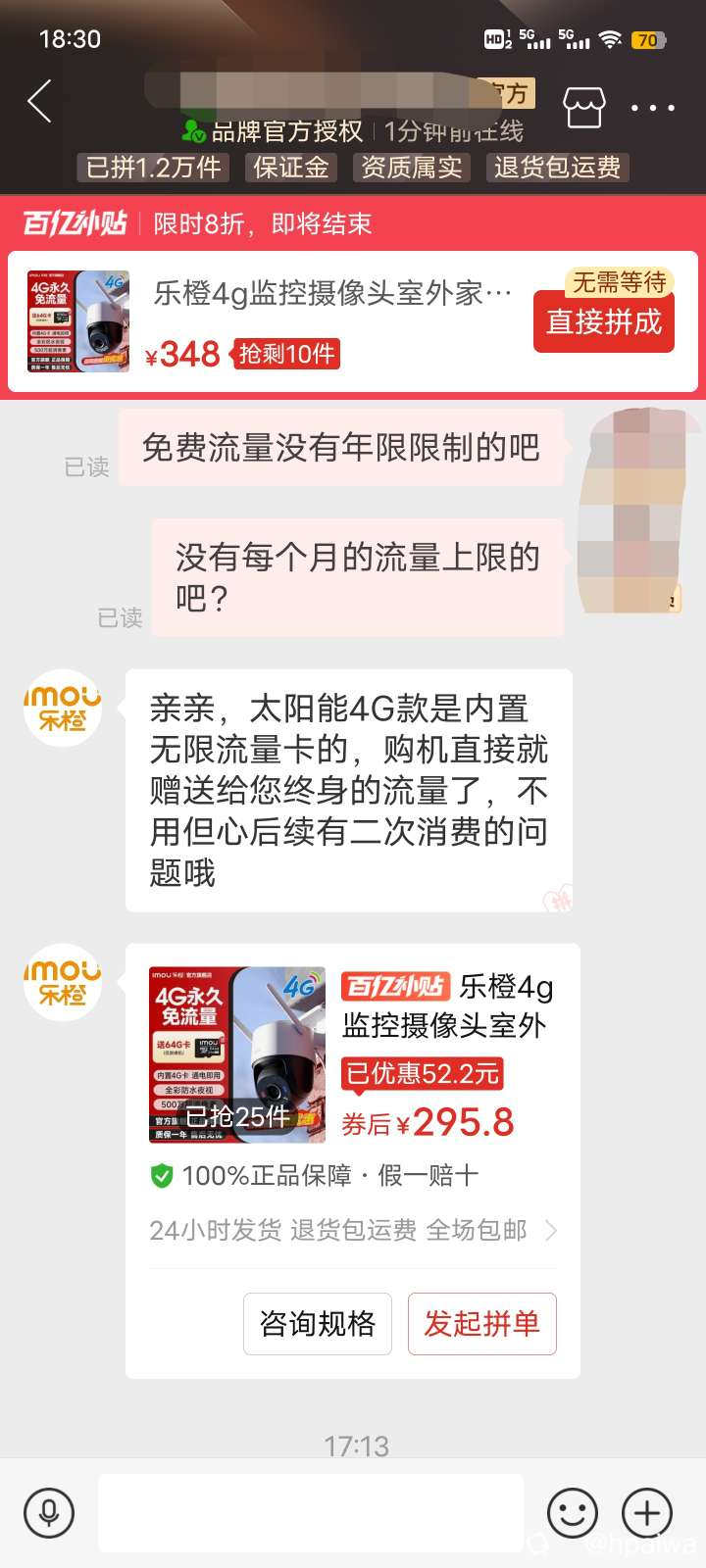Switch to voice input microphone
This screenshot has height=1568, width=706.
(48, 1513)
